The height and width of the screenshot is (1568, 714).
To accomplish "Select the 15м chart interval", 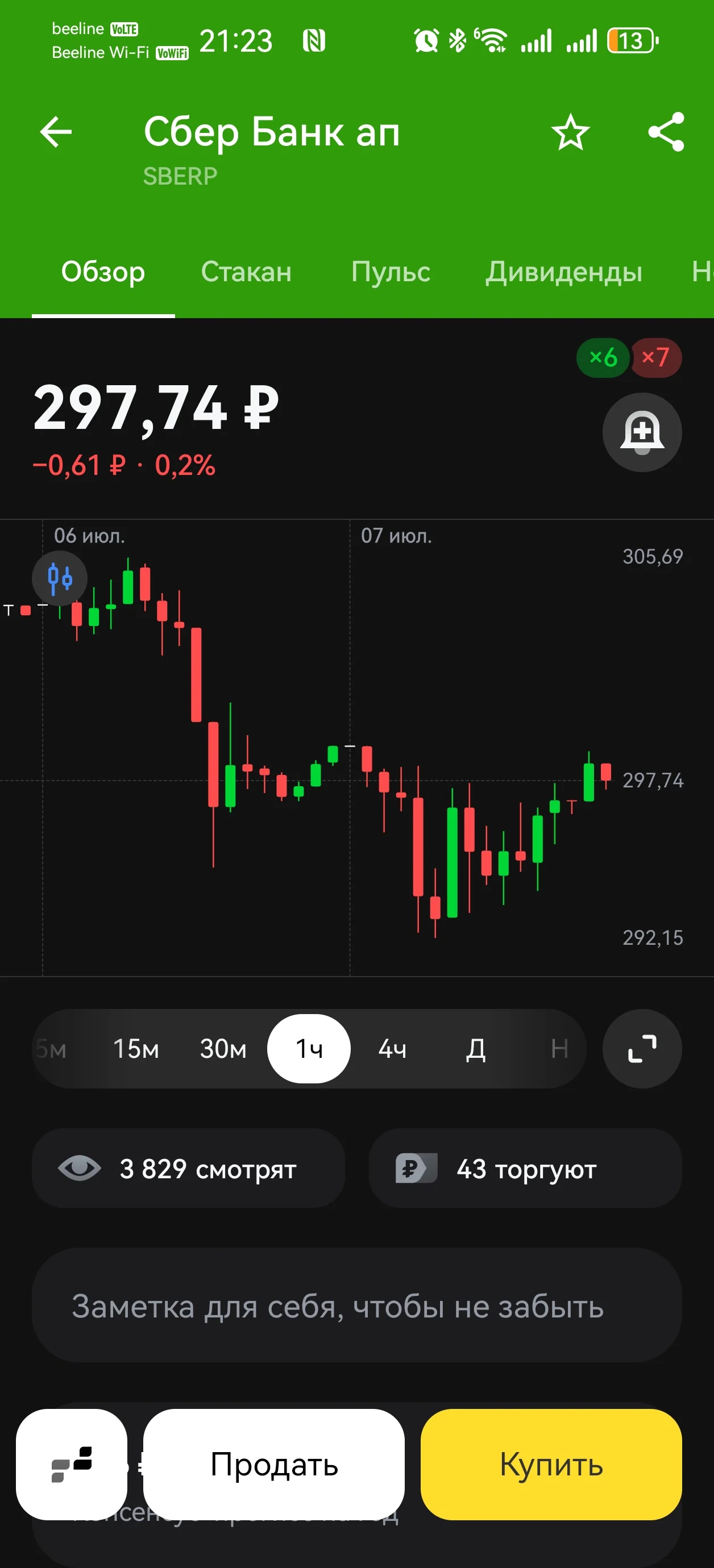I will click(x=136, y=1049).
